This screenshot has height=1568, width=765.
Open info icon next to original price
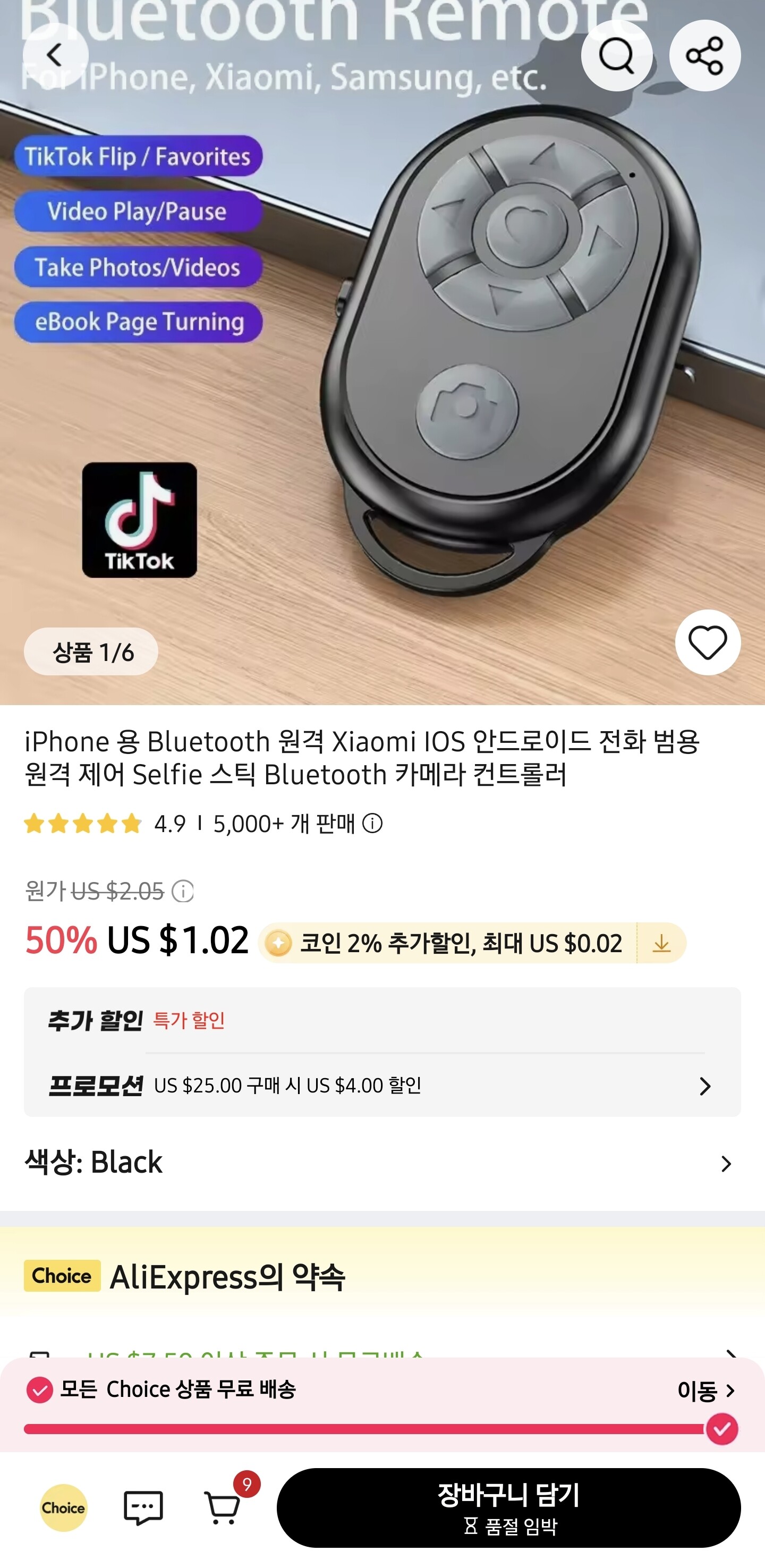point(183,891)
